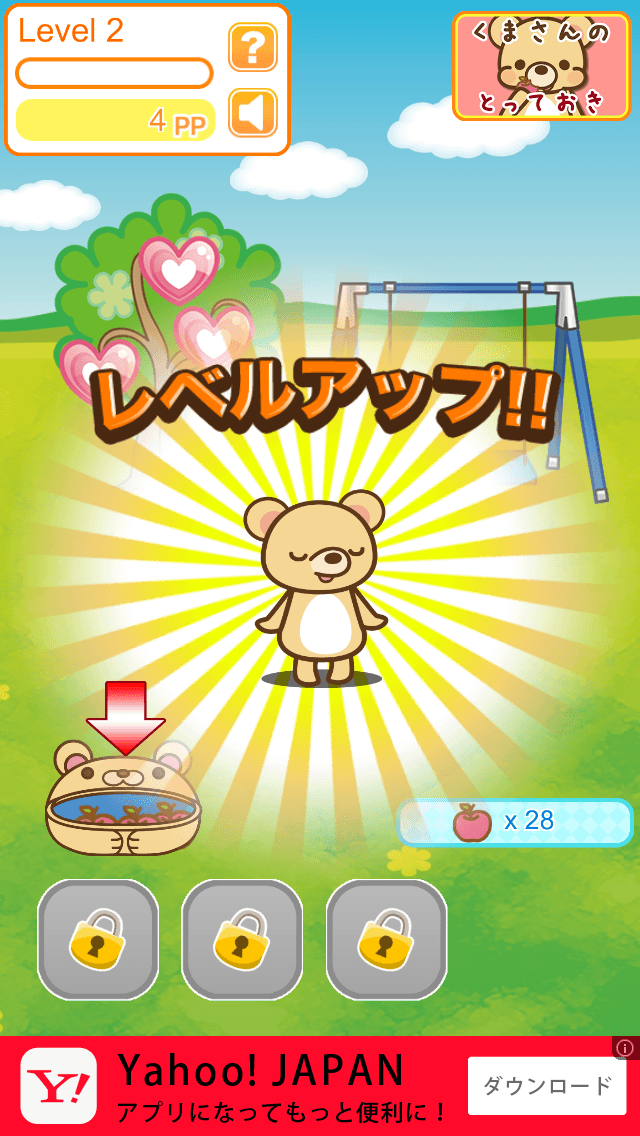This screenshot has width=640, height=1136.
Task: Open the ad info icon
Action: click(x=626, y=1048)
